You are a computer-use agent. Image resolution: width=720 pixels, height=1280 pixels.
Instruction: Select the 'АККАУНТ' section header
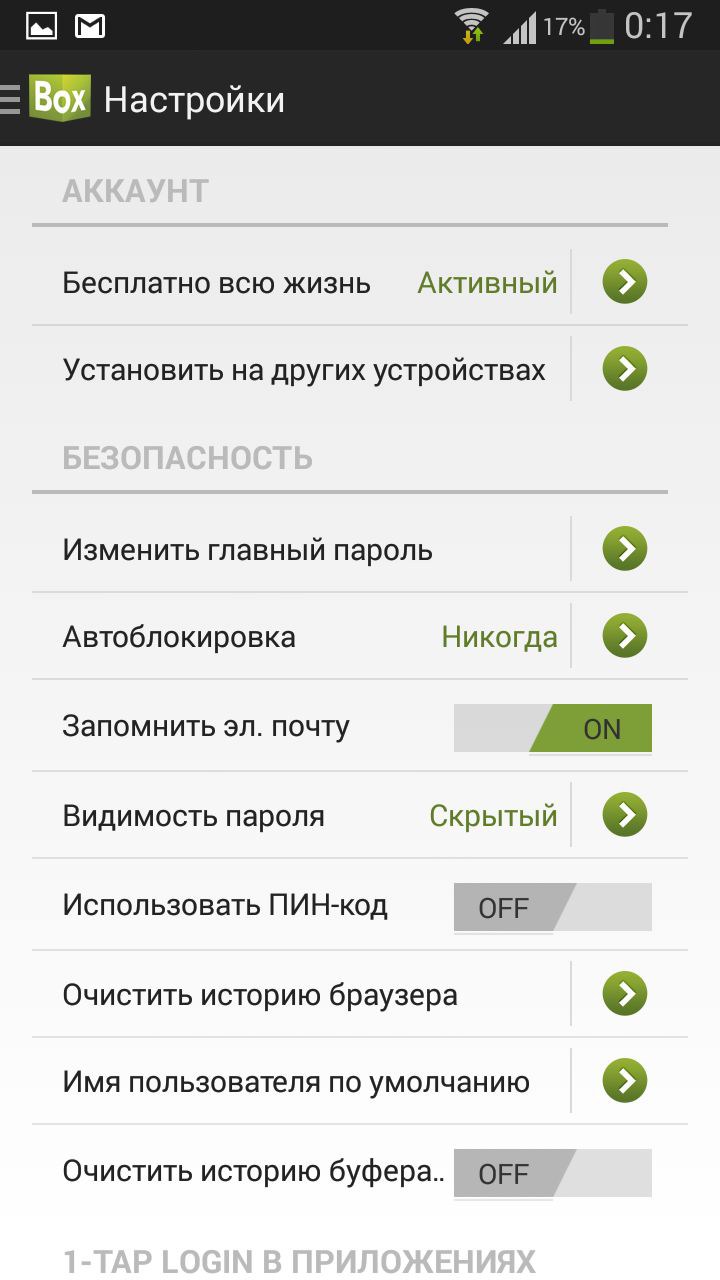[135, 190]
